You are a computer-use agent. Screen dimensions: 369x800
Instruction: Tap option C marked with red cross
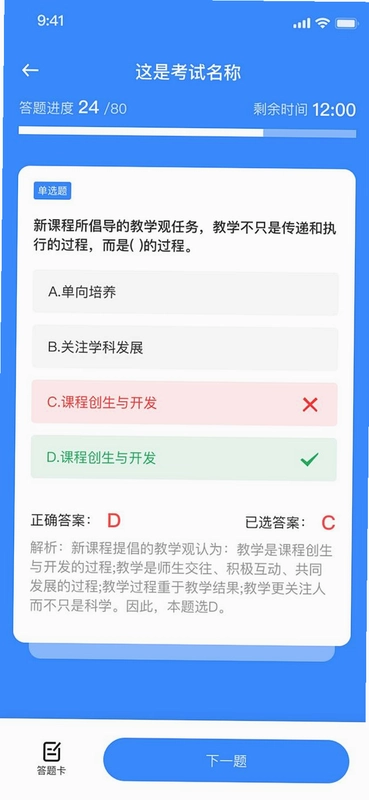[x=184, y=404]
